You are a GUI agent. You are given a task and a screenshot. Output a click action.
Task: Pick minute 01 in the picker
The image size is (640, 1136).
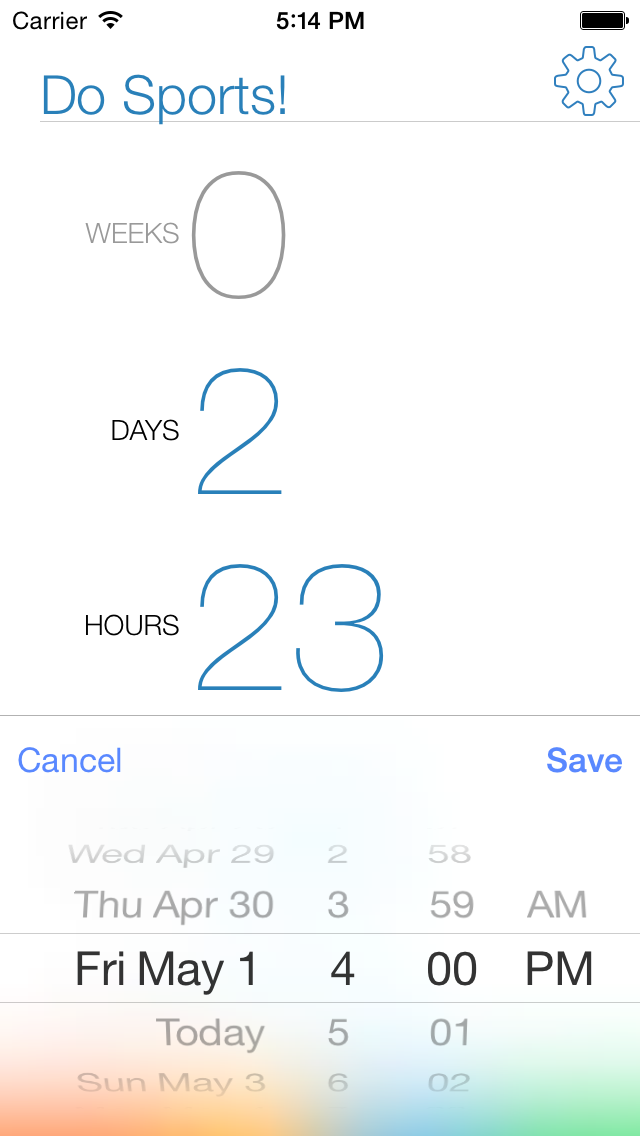click(451, 1033)
